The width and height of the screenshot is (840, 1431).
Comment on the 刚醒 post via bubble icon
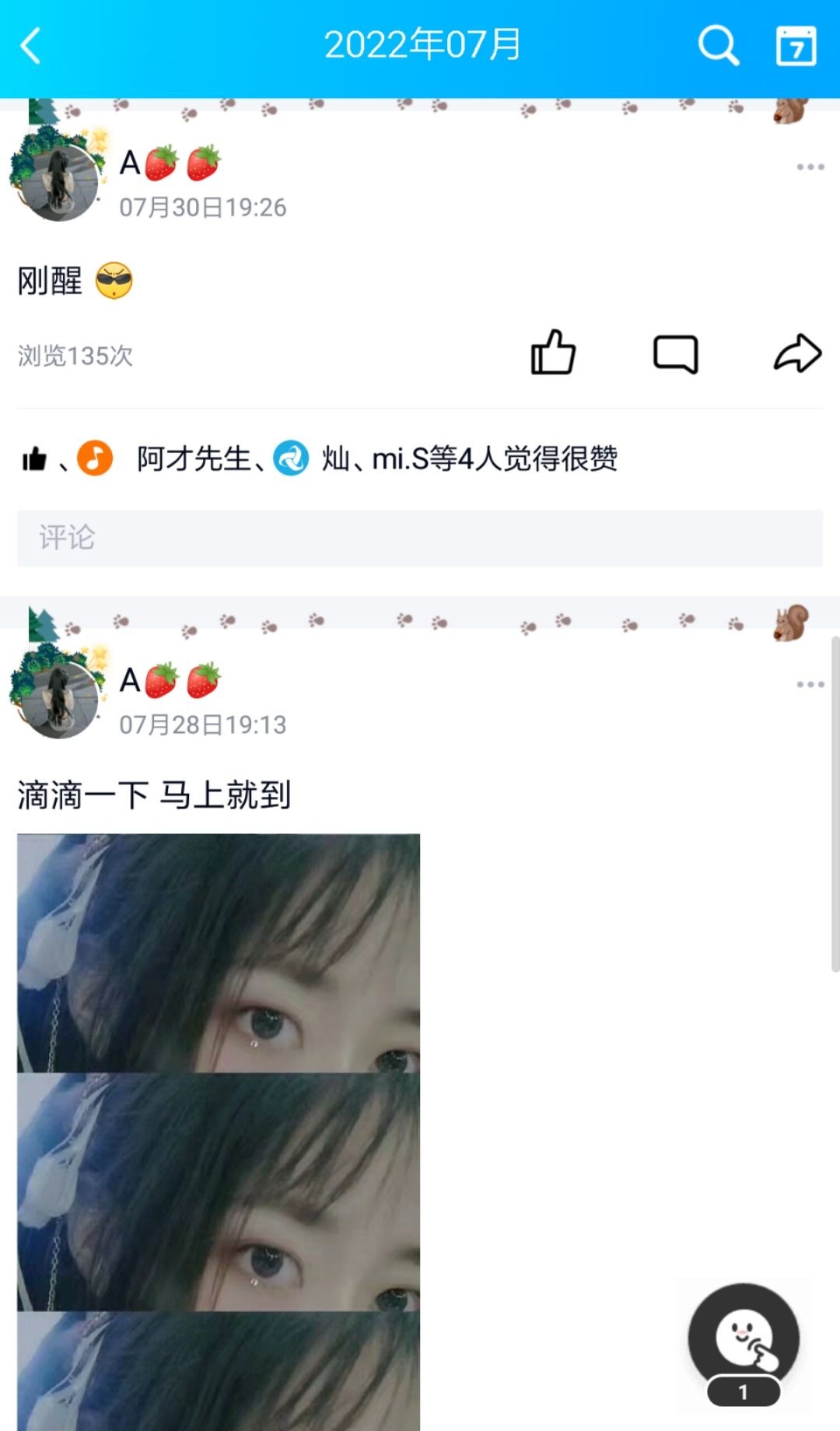pyautogui.click(x=675, y=354)
